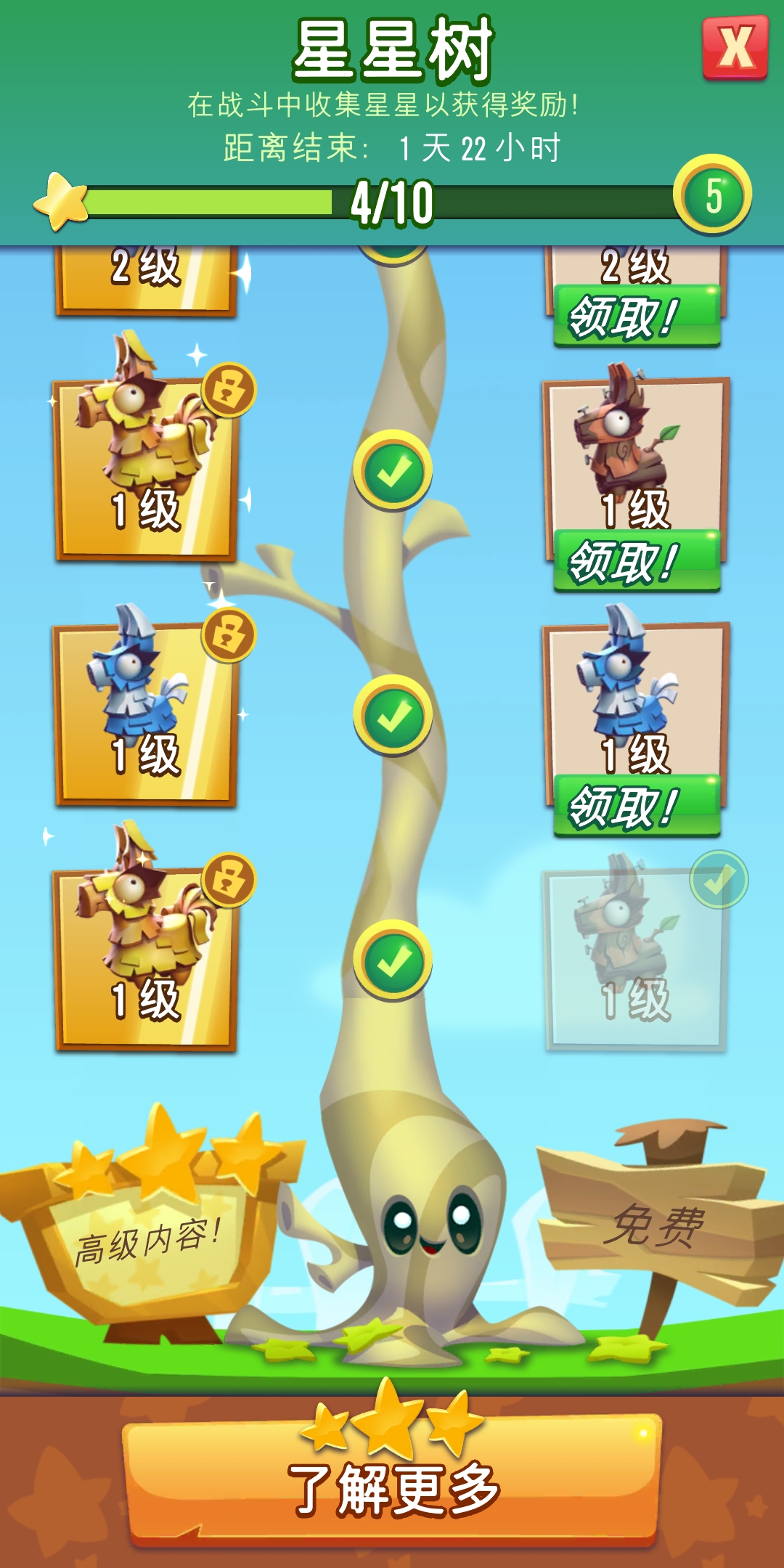Open the premium level 2 reward card

(145, 279)
